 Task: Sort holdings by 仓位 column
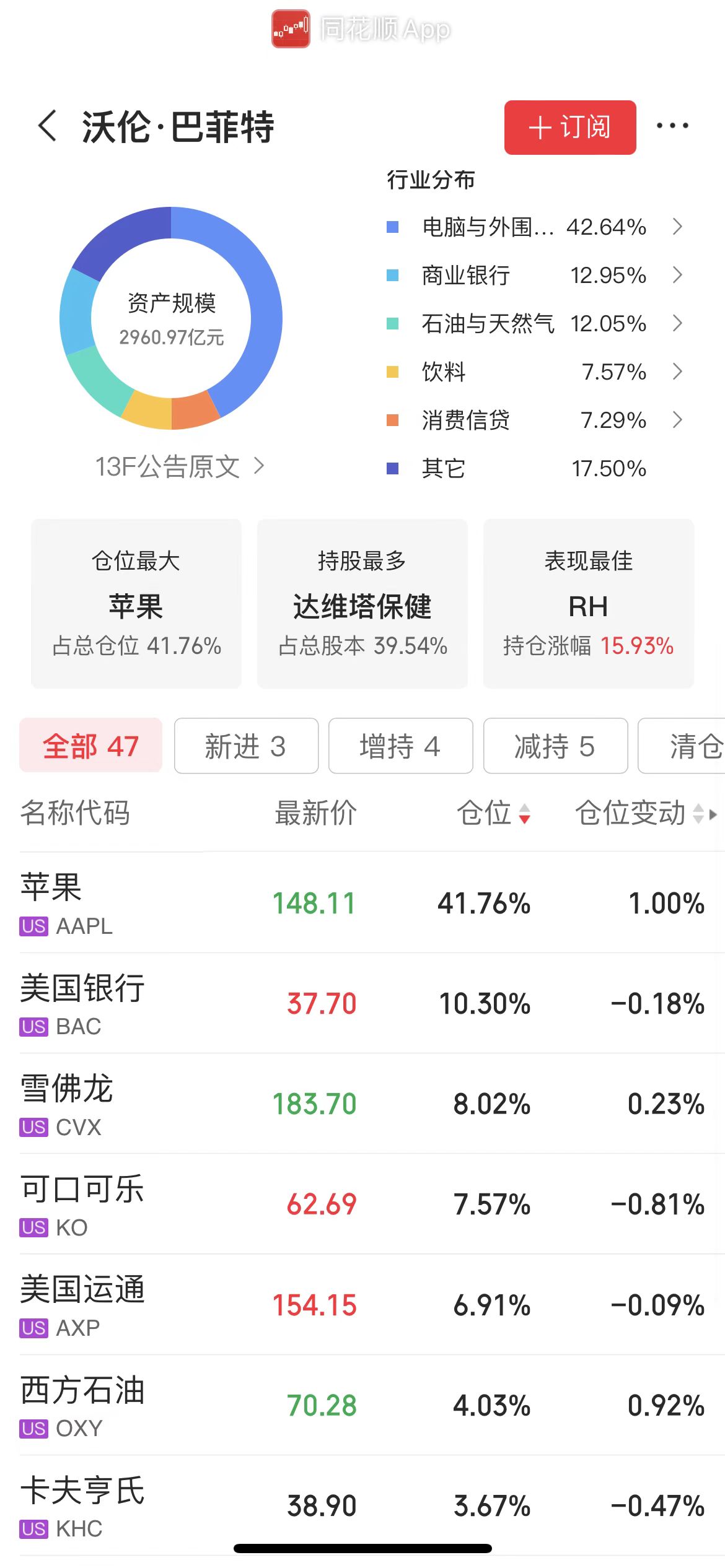(493, 813)
